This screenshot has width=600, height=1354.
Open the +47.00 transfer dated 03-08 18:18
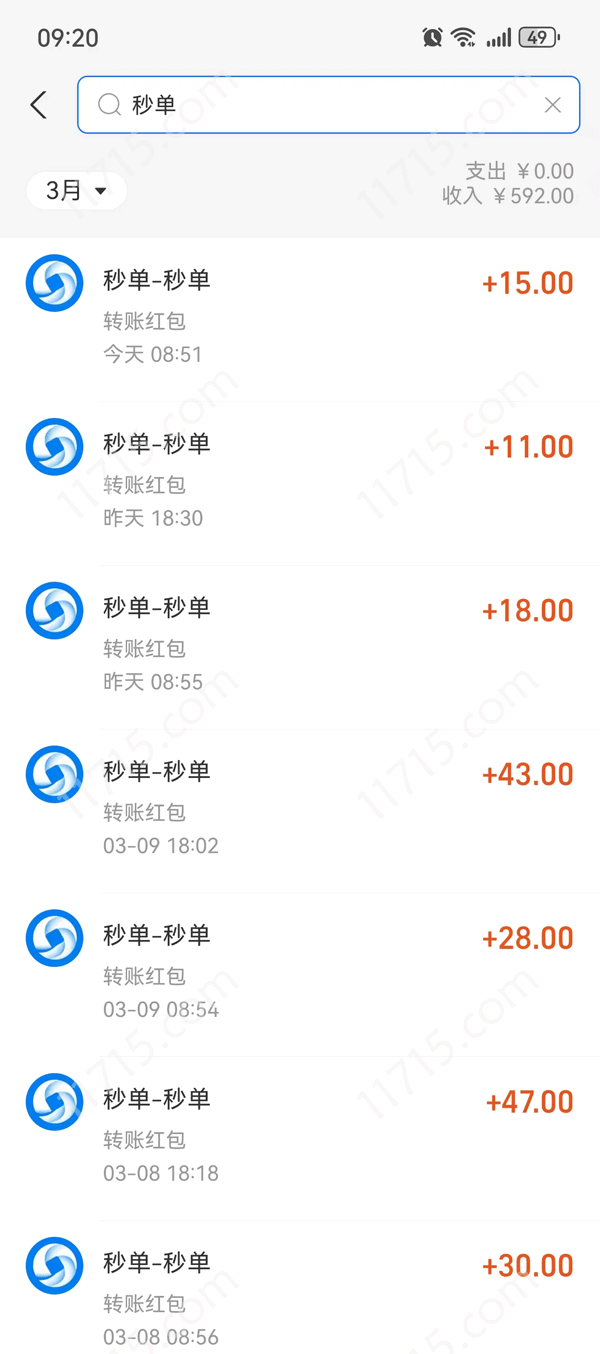click(300, 1136)
